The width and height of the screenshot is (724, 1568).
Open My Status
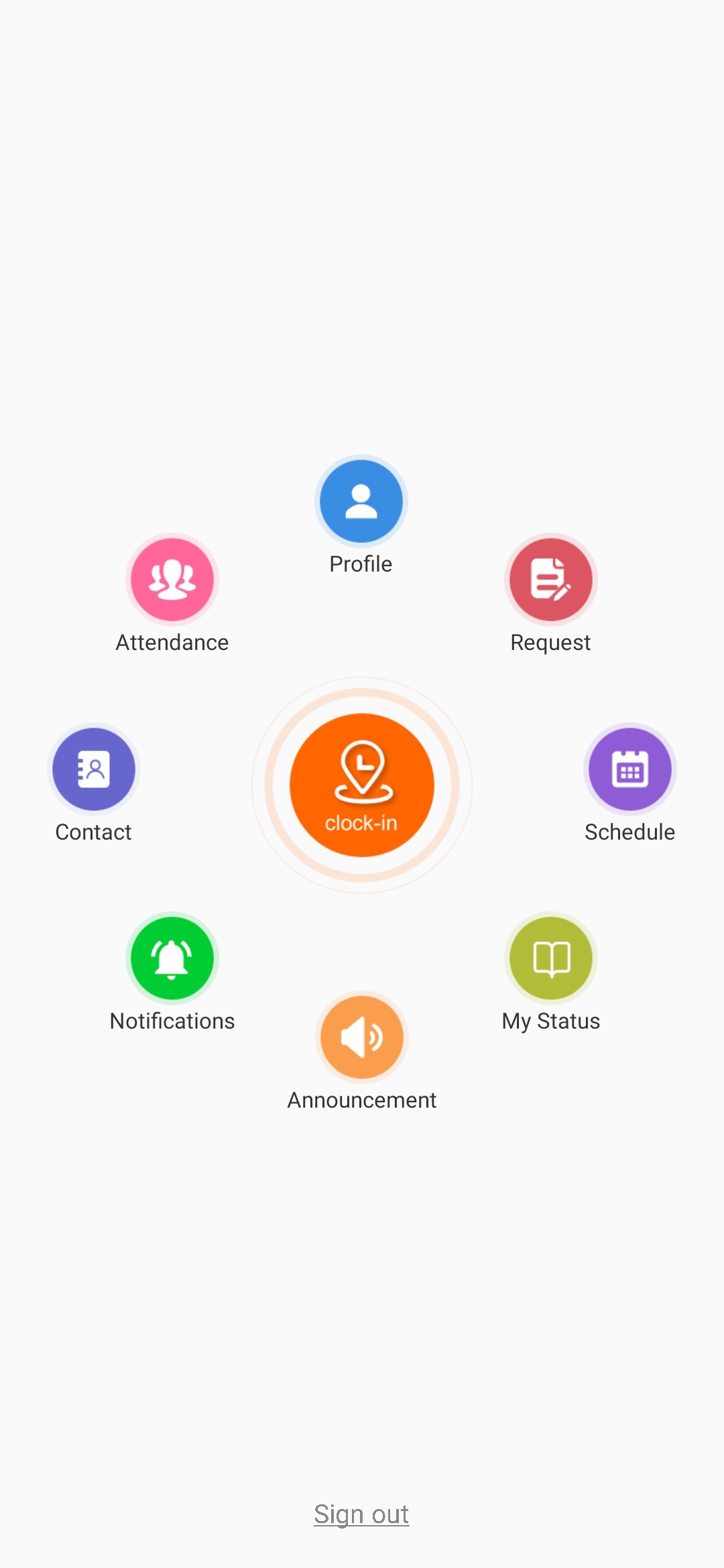tap(551, 958)
